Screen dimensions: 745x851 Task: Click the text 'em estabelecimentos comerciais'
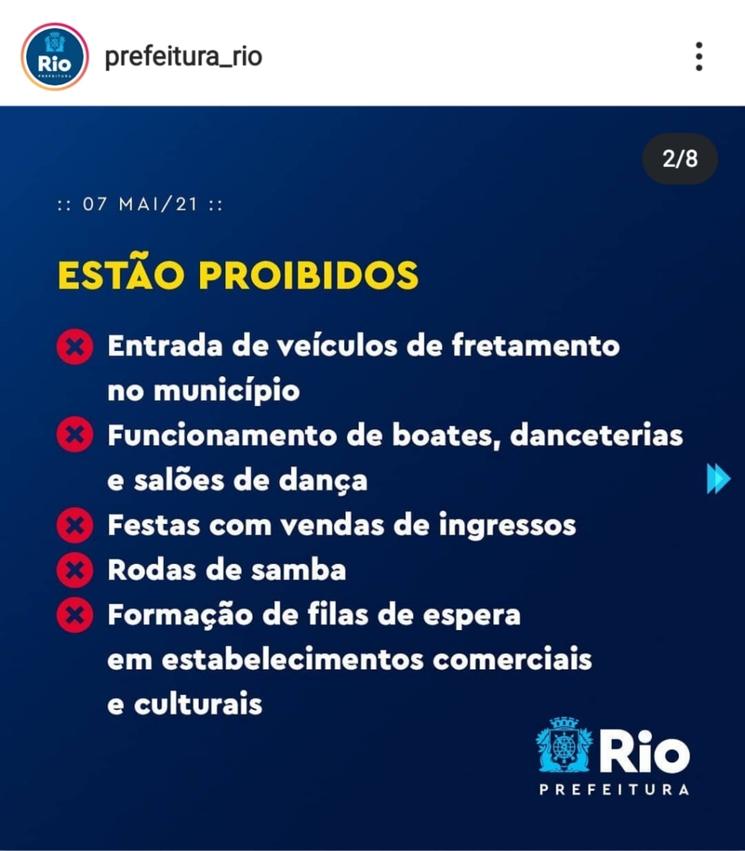point(347,659)
